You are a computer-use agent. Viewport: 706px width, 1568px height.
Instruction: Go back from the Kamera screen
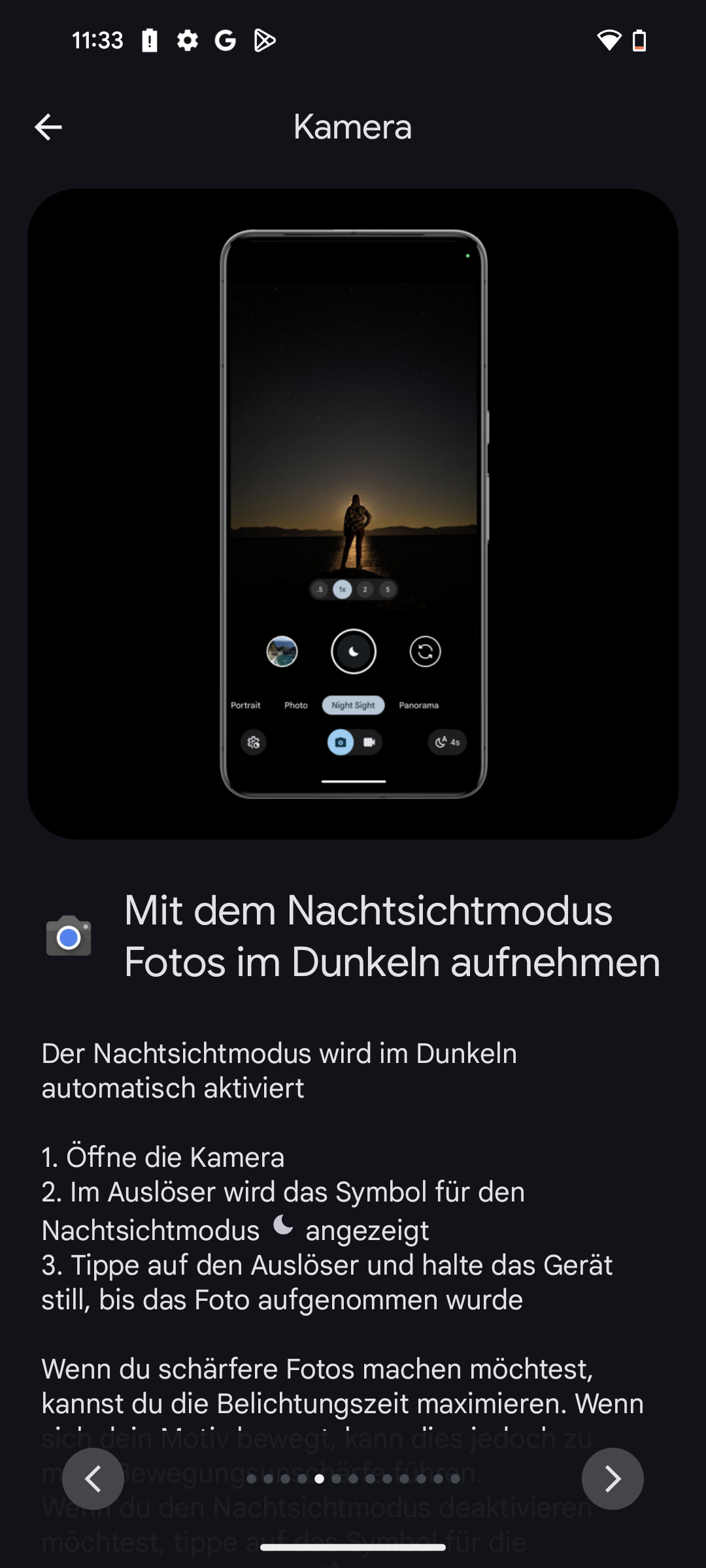pos(48,127)
